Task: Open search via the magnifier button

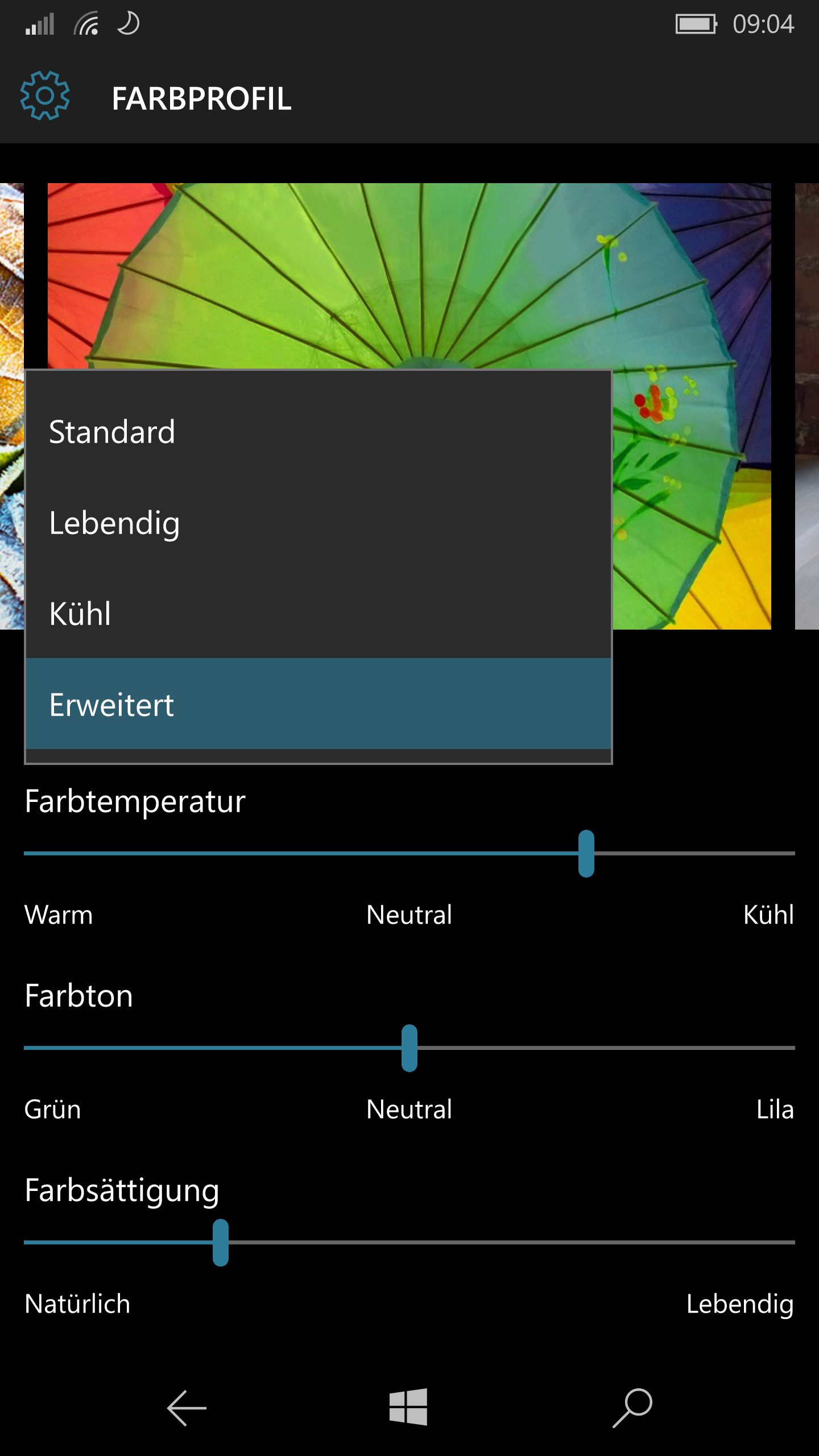Action: (632, 1408)
